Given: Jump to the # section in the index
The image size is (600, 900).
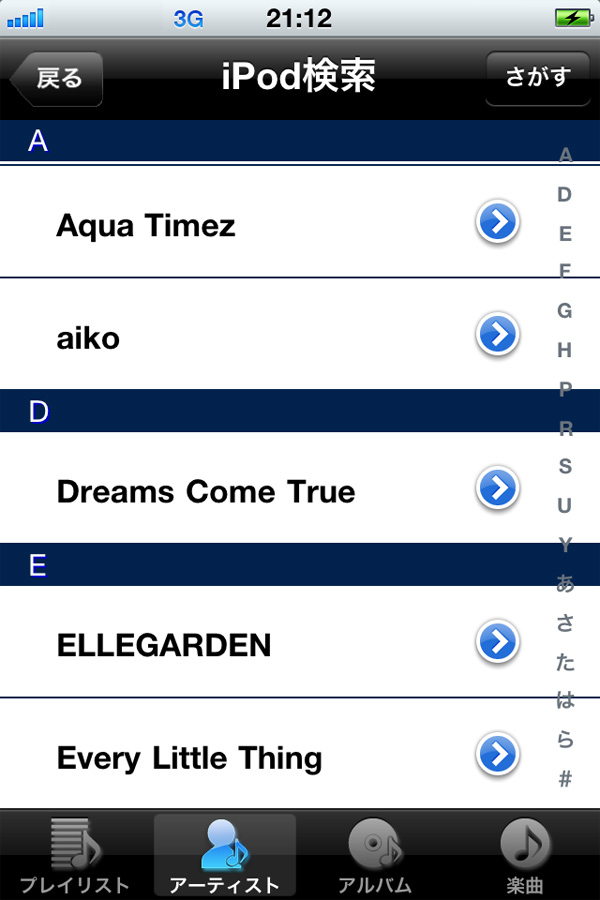Looking at the screenshot, I should coord(565,780).
